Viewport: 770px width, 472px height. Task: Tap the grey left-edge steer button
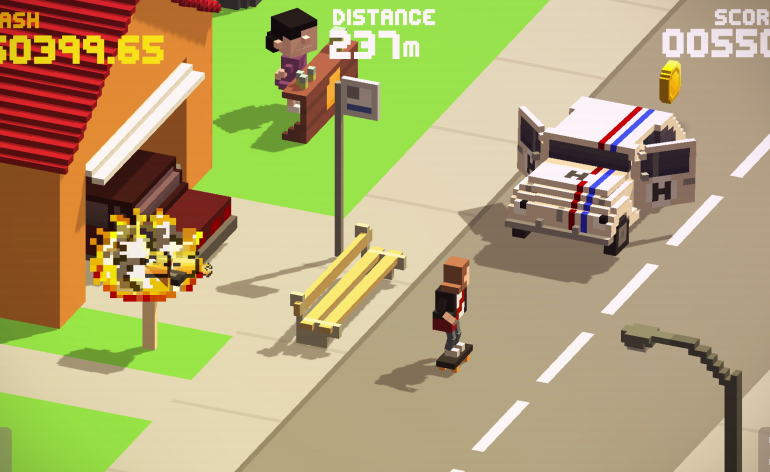coord(4,449)
